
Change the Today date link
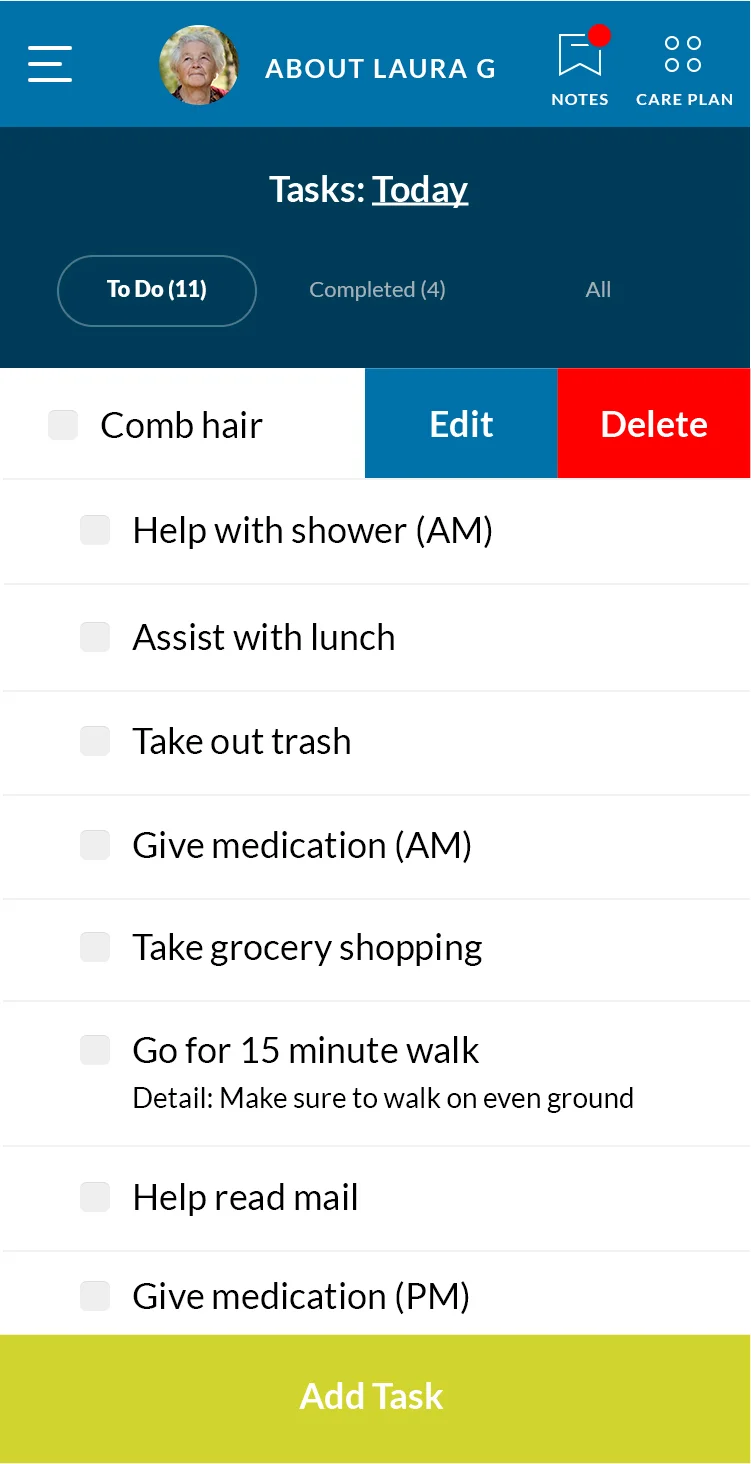click(x=420, y=189)
